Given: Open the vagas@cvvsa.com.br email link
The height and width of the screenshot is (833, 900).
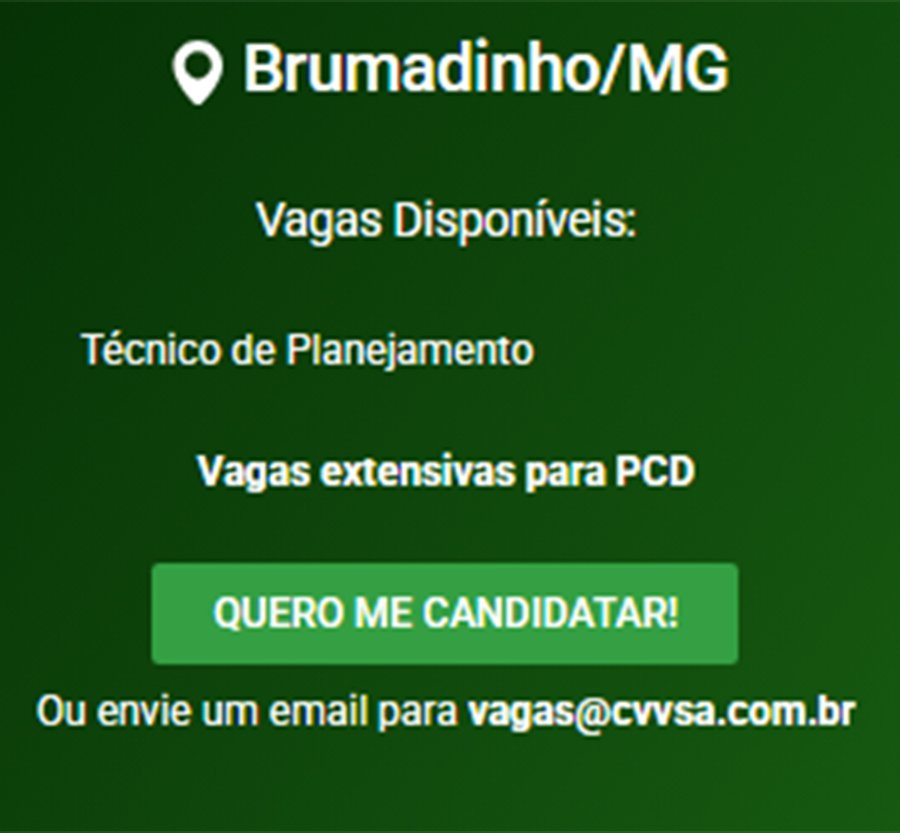Looking at the screenshot, I should [x=661, y=712].
